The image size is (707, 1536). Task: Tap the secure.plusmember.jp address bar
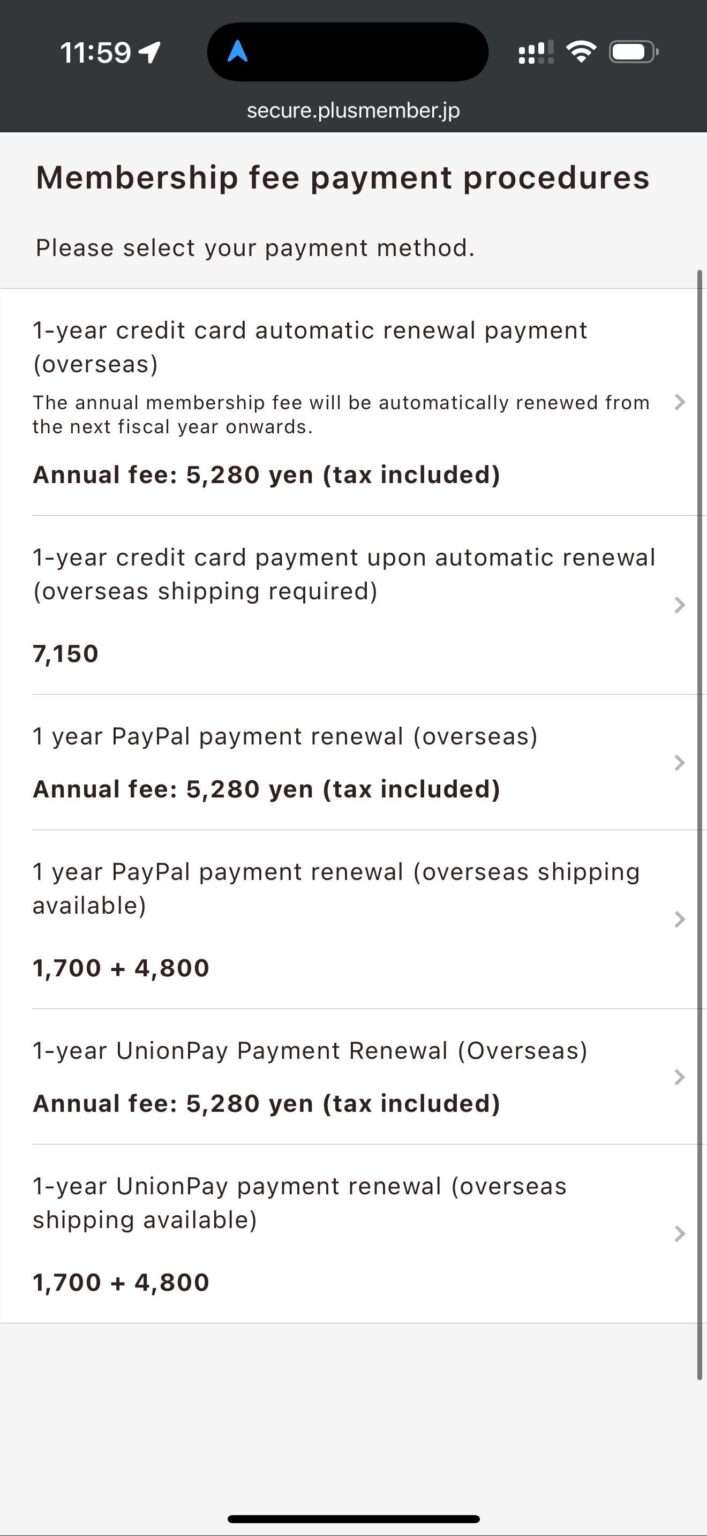click(x=353, y=111)
